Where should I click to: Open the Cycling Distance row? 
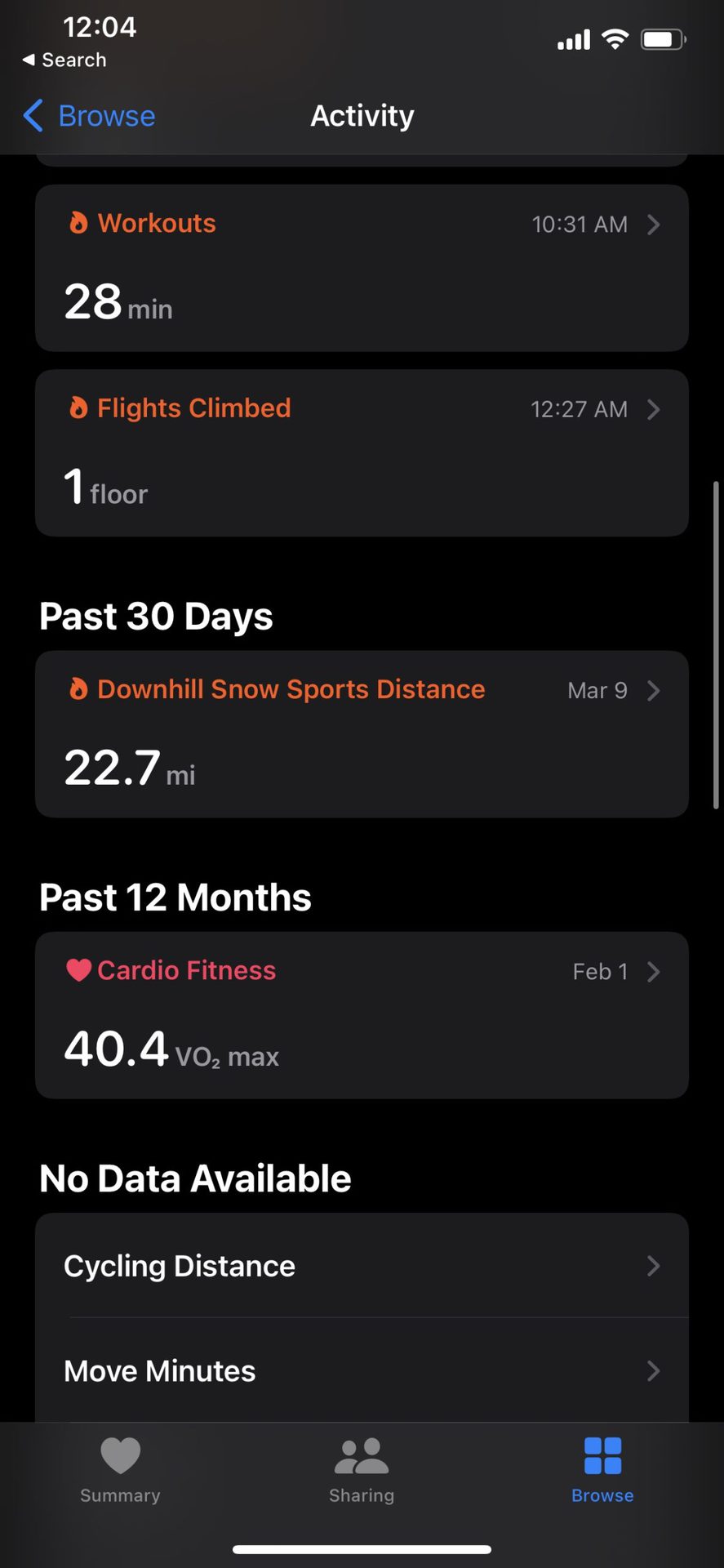click(362, 1266)
